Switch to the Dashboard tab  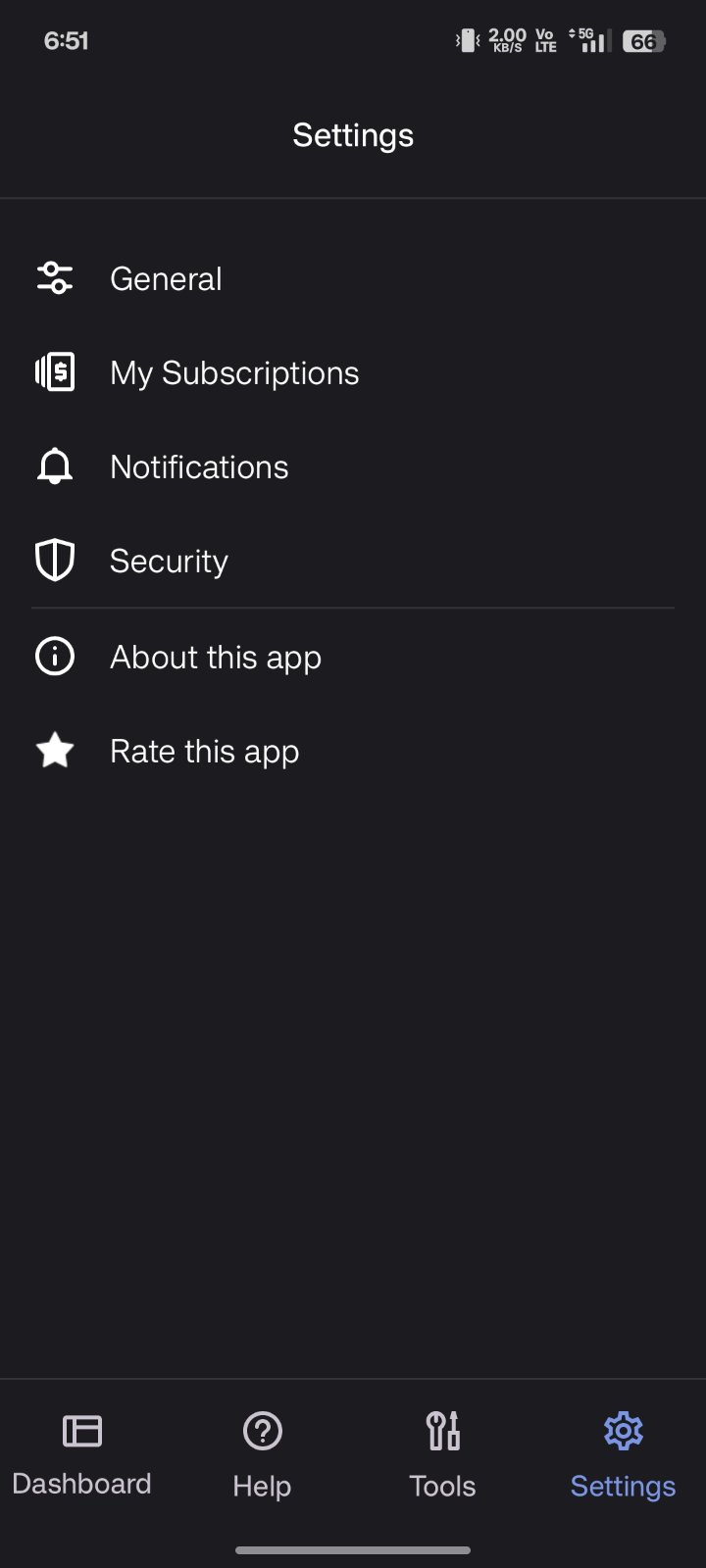point(82,1455)
